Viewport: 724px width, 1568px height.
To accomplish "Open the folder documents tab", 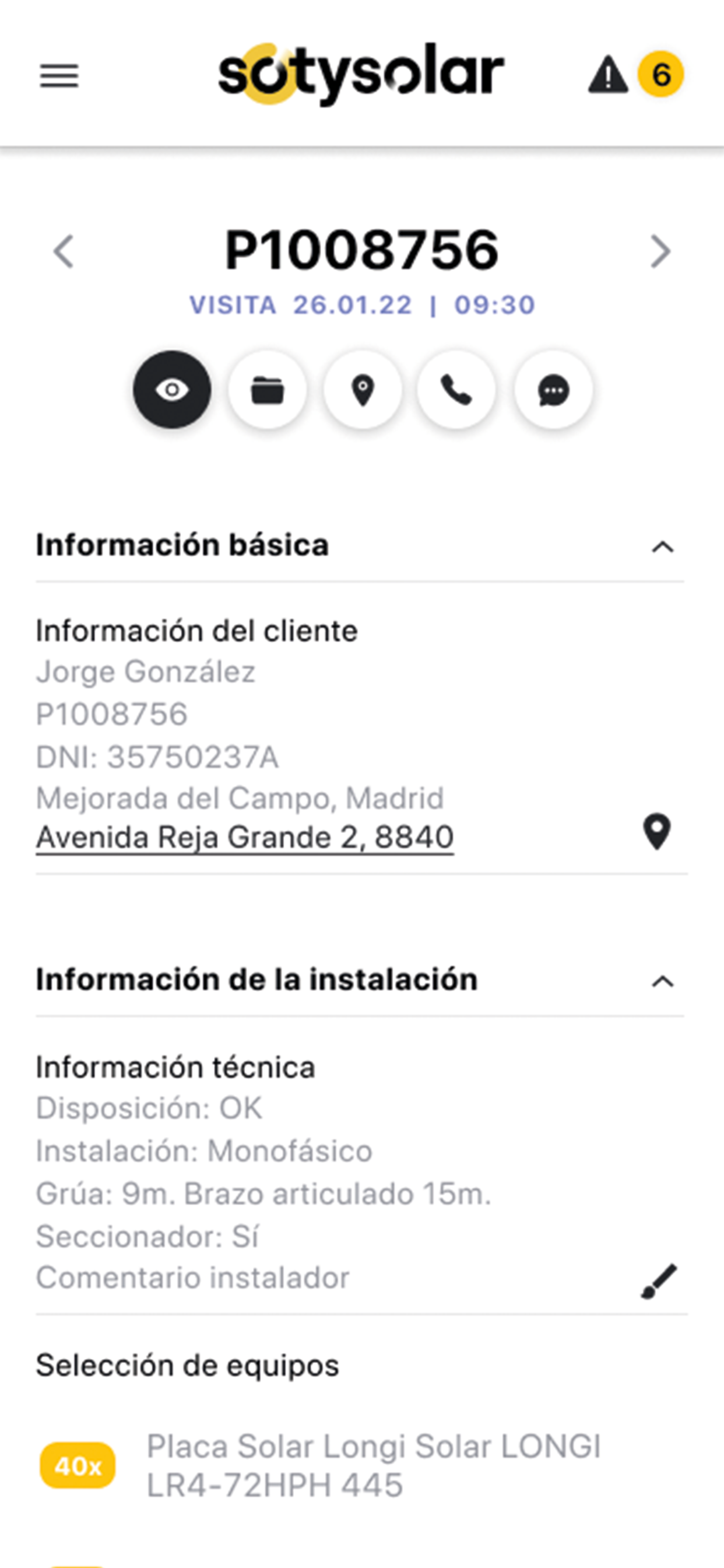I will 268,390.
